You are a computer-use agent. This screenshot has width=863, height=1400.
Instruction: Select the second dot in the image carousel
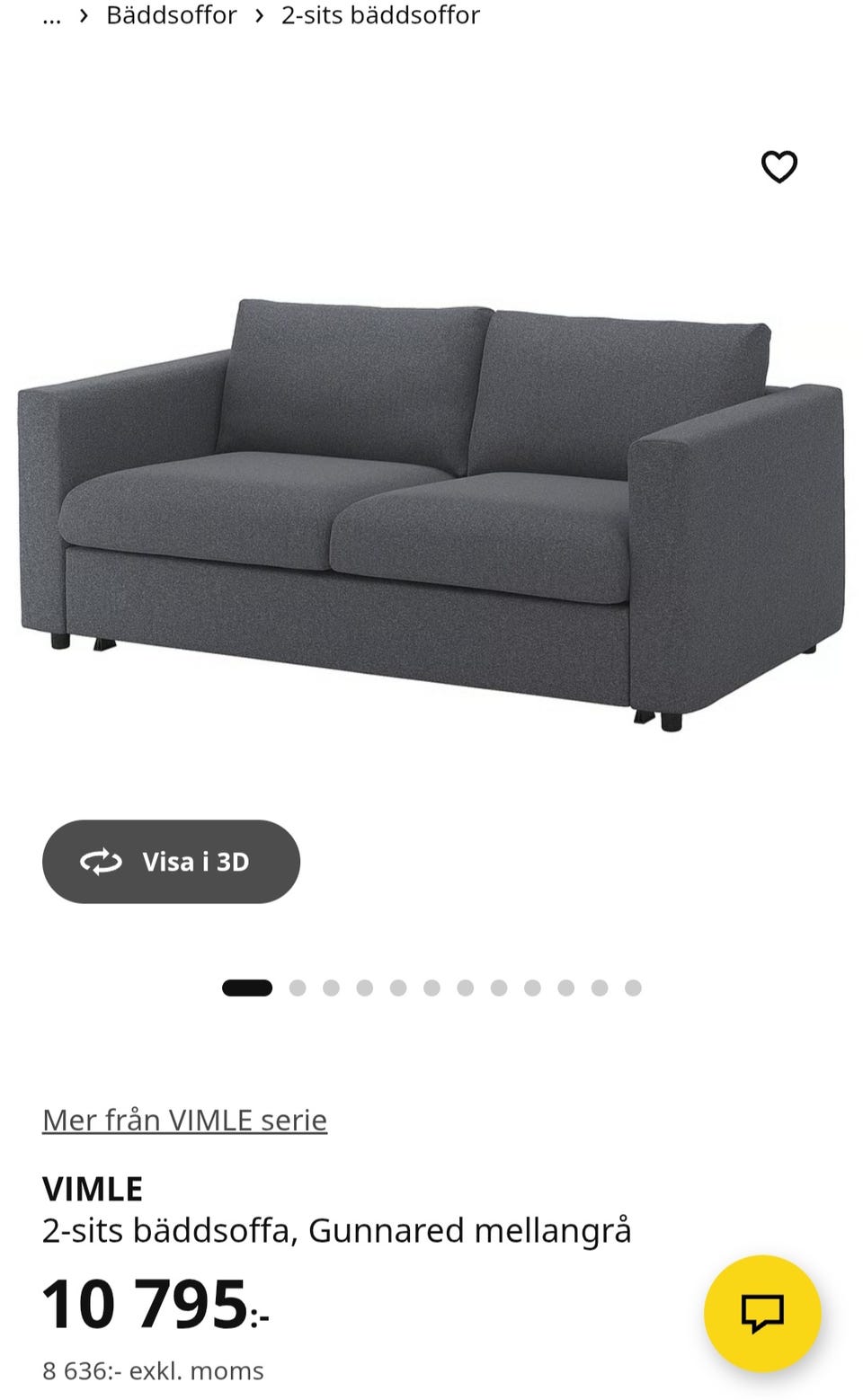298,988
